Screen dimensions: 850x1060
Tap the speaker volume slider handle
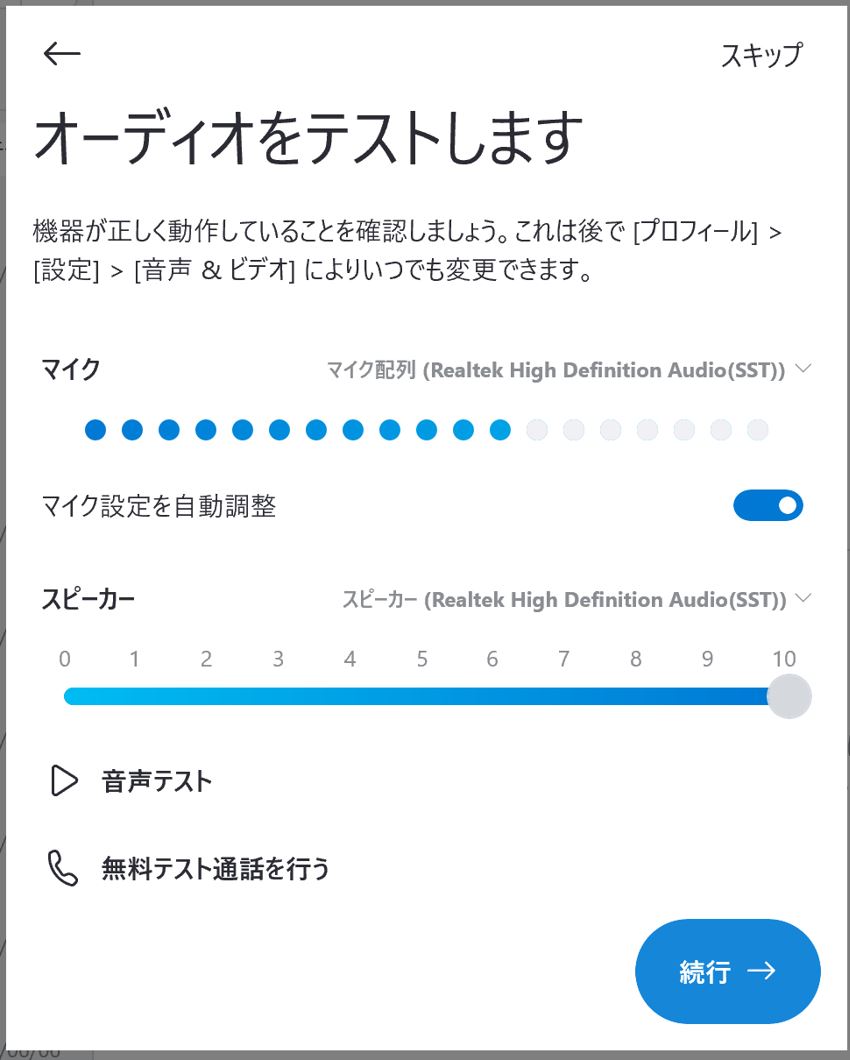point(788,696)
